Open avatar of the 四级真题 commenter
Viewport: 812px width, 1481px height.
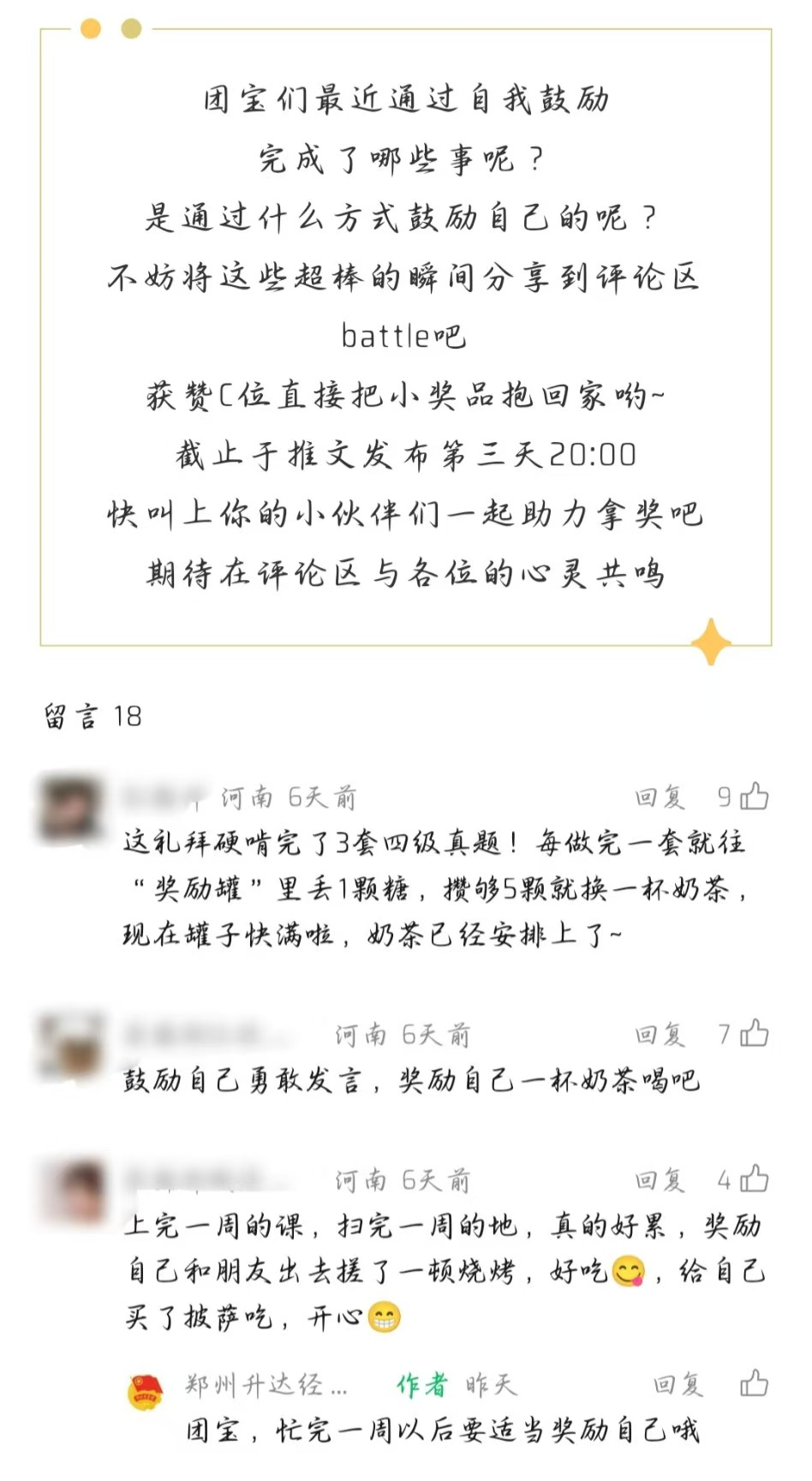click(x=70, y=809)
